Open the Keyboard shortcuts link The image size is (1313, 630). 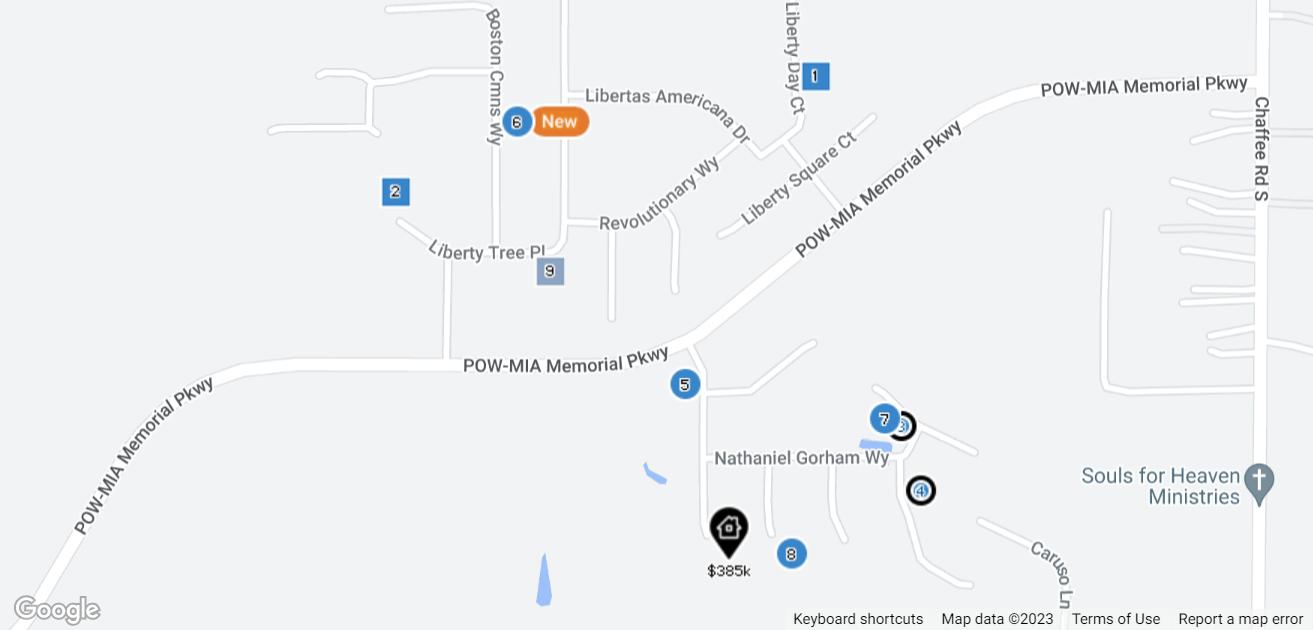tap(858, 619)
